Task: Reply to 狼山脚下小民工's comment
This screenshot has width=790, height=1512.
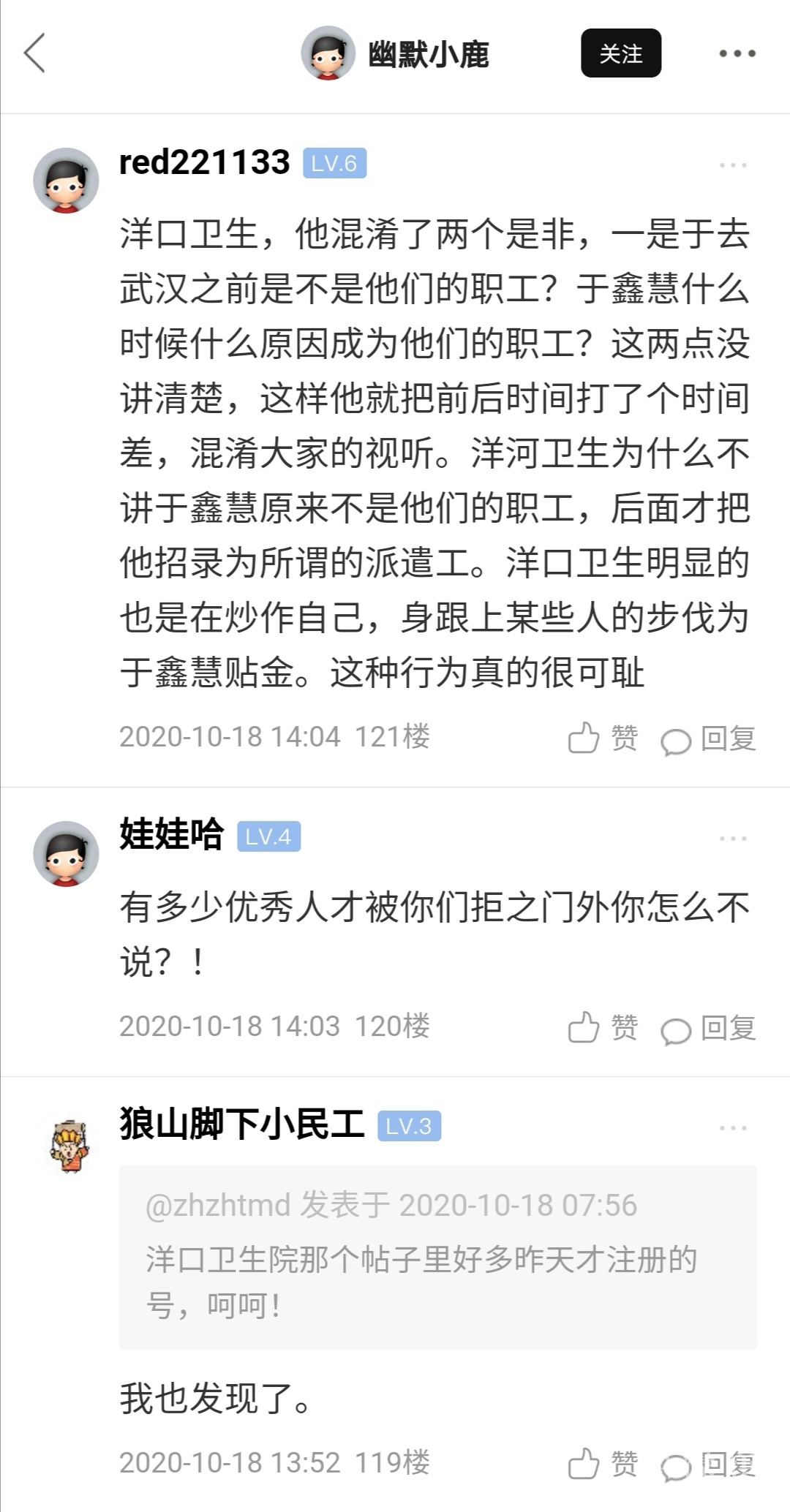Action: tap(708, 1464)
